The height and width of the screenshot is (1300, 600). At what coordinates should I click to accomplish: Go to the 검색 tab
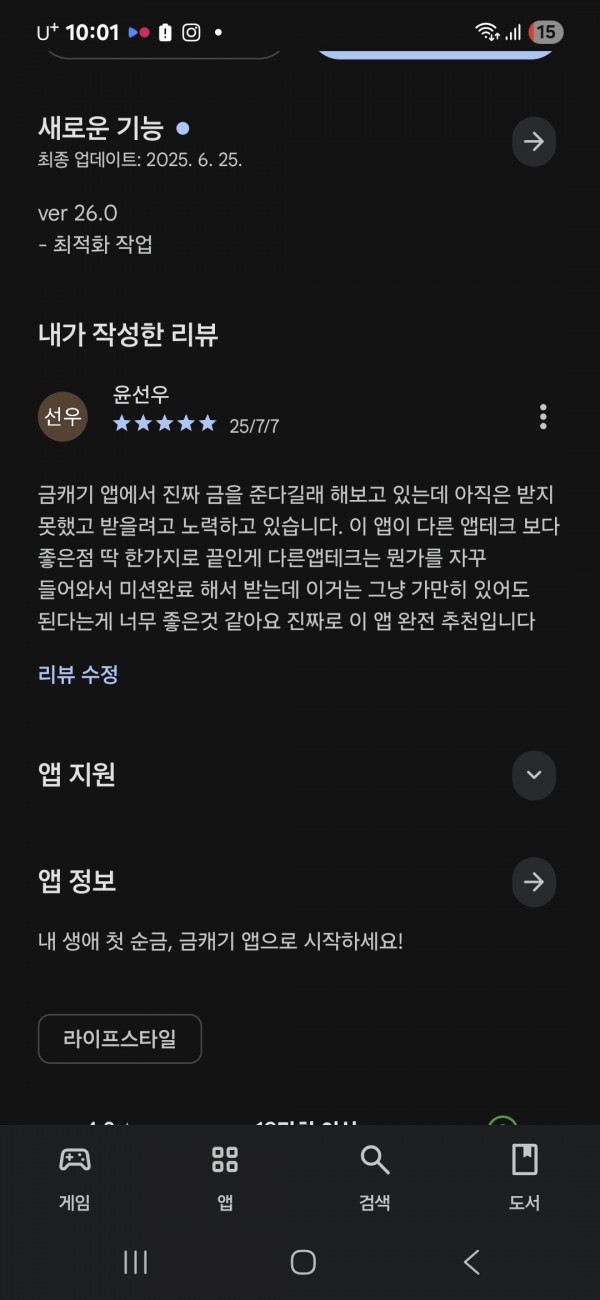click(375, 1178)
